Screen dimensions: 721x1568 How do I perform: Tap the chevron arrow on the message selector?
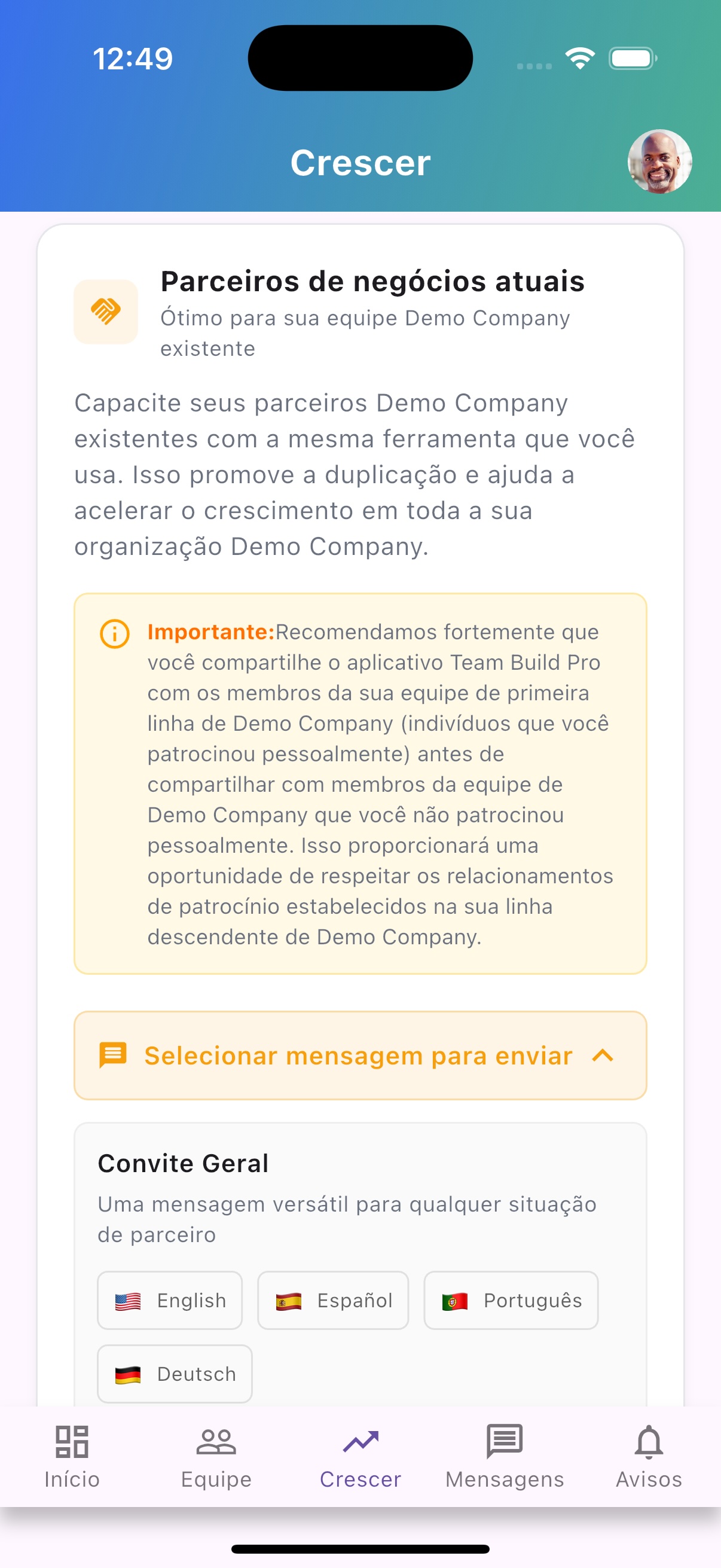603,1056
